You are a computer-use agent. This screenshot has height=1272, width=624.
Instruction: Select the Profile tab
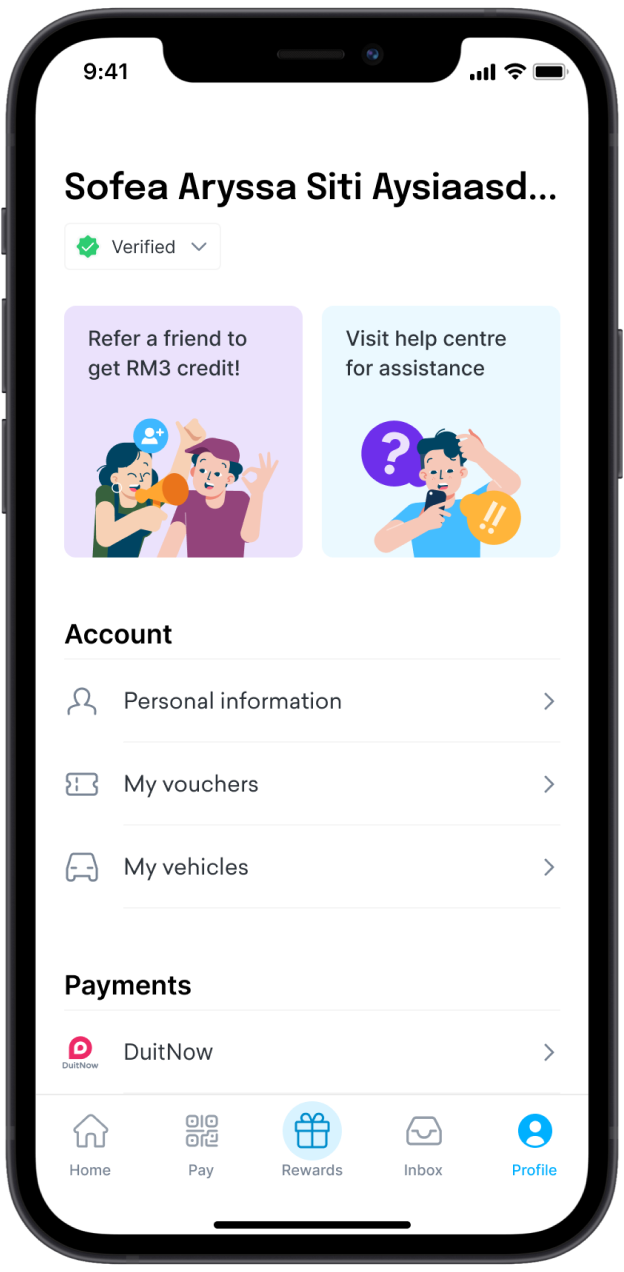(x=534, y=1144)
